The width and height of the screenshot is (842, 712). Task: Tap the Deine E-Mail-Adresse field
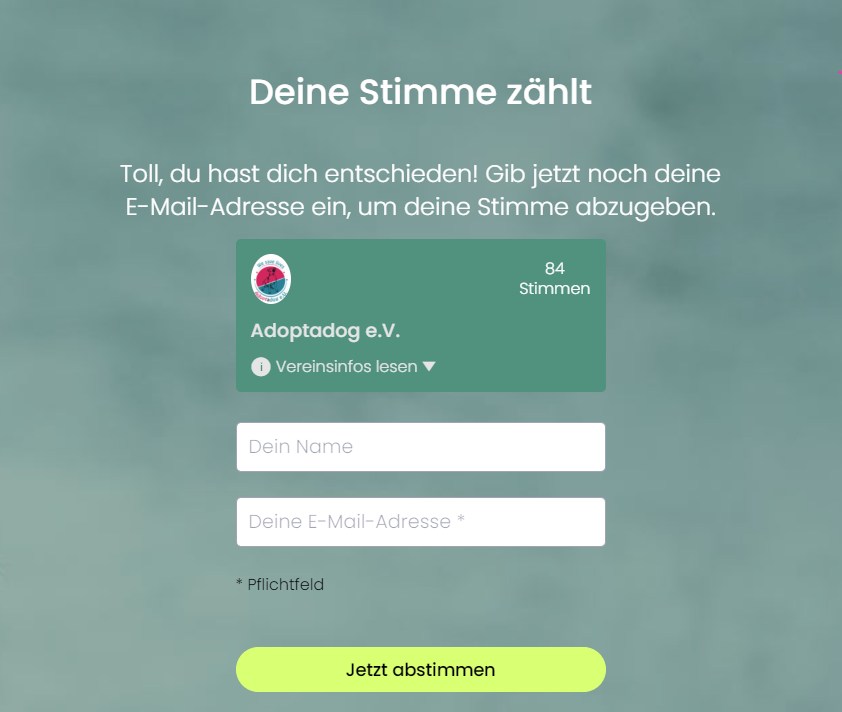pos(420,522)
